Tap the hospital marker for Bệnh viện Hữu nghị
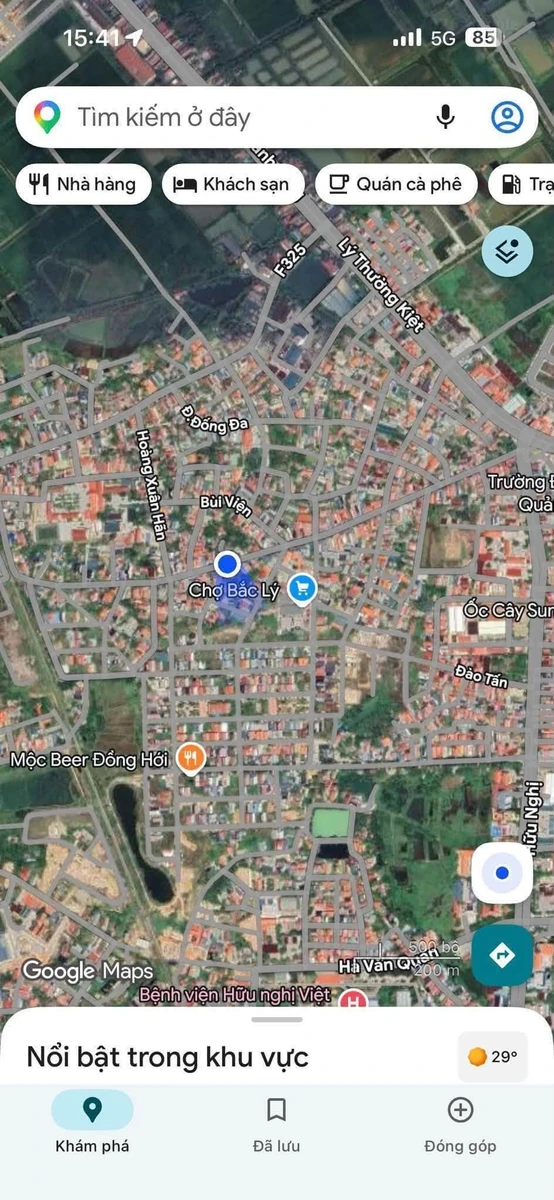Viewport: 554px width, 1200px height. coord(352,998)
